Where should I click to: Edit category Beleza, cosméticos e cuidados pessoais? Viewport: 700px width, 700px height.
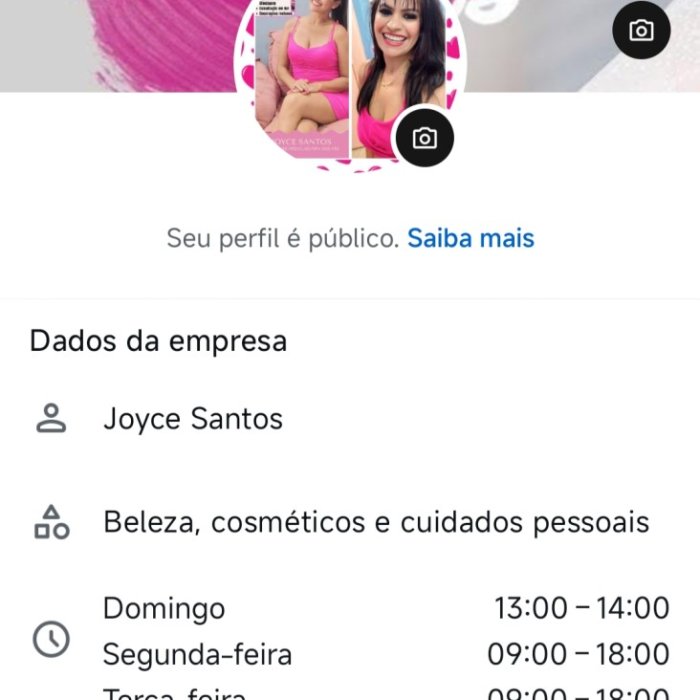pyautogui.click(x=376, y=522)
